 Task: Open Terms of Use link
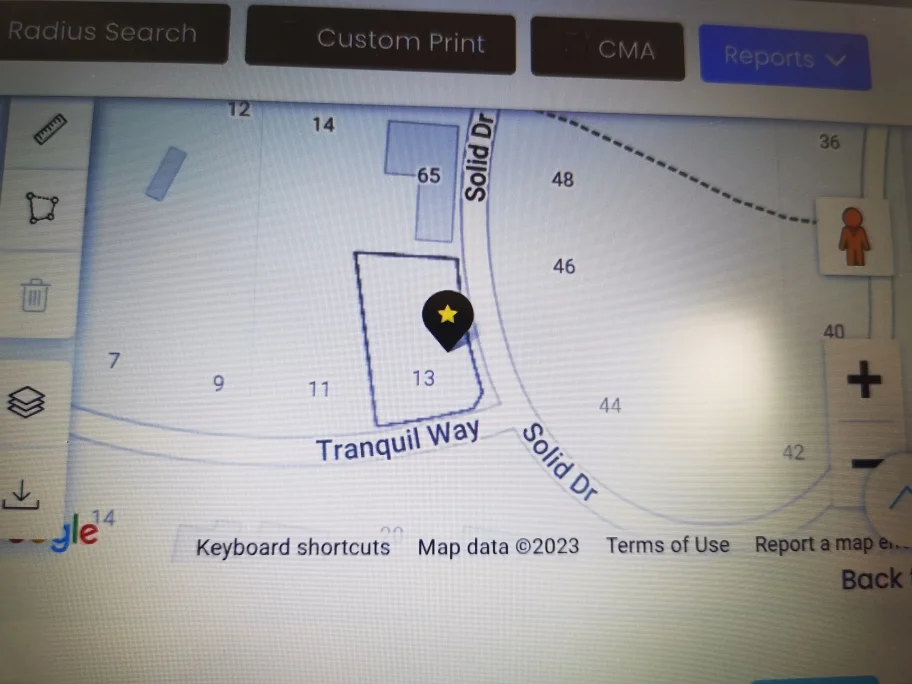[x=667, y=545]
